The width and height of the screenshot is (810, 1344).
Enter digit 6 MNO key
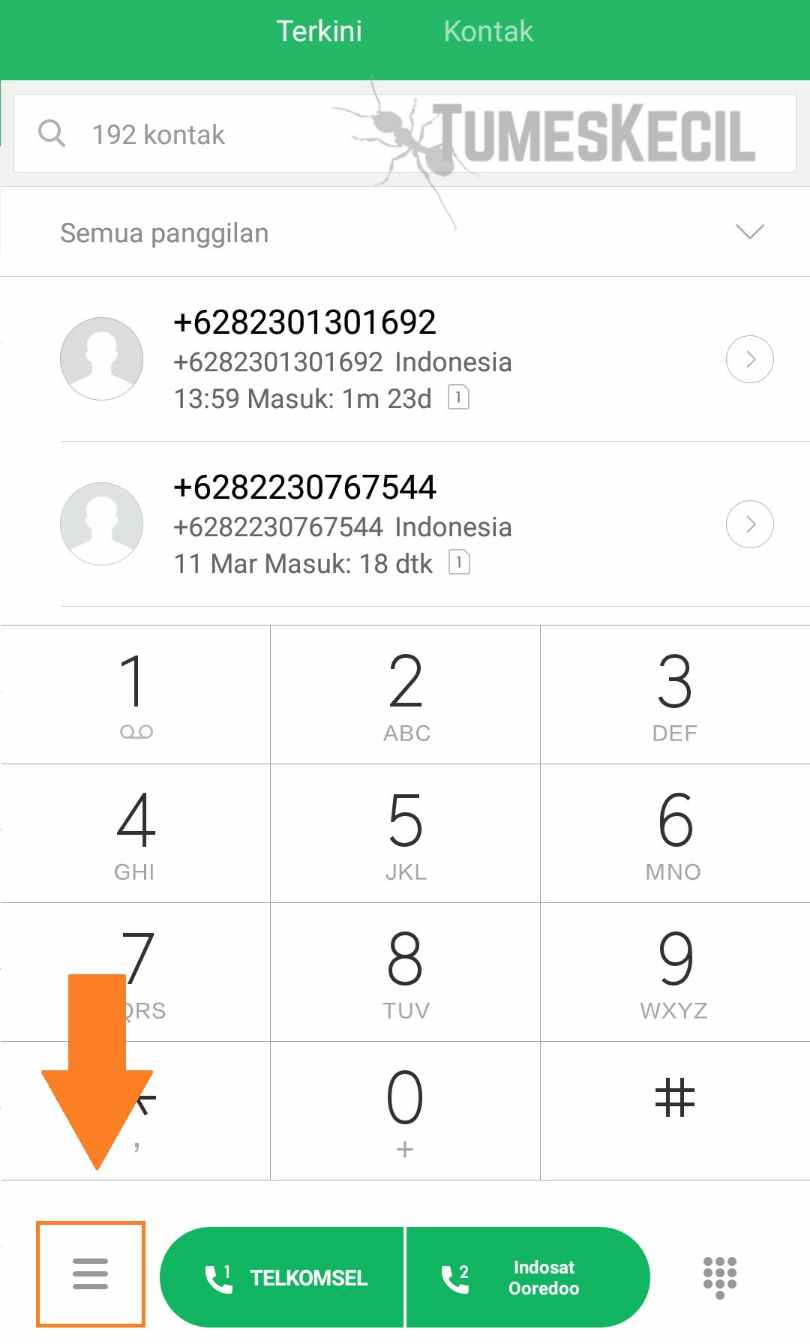675,834
